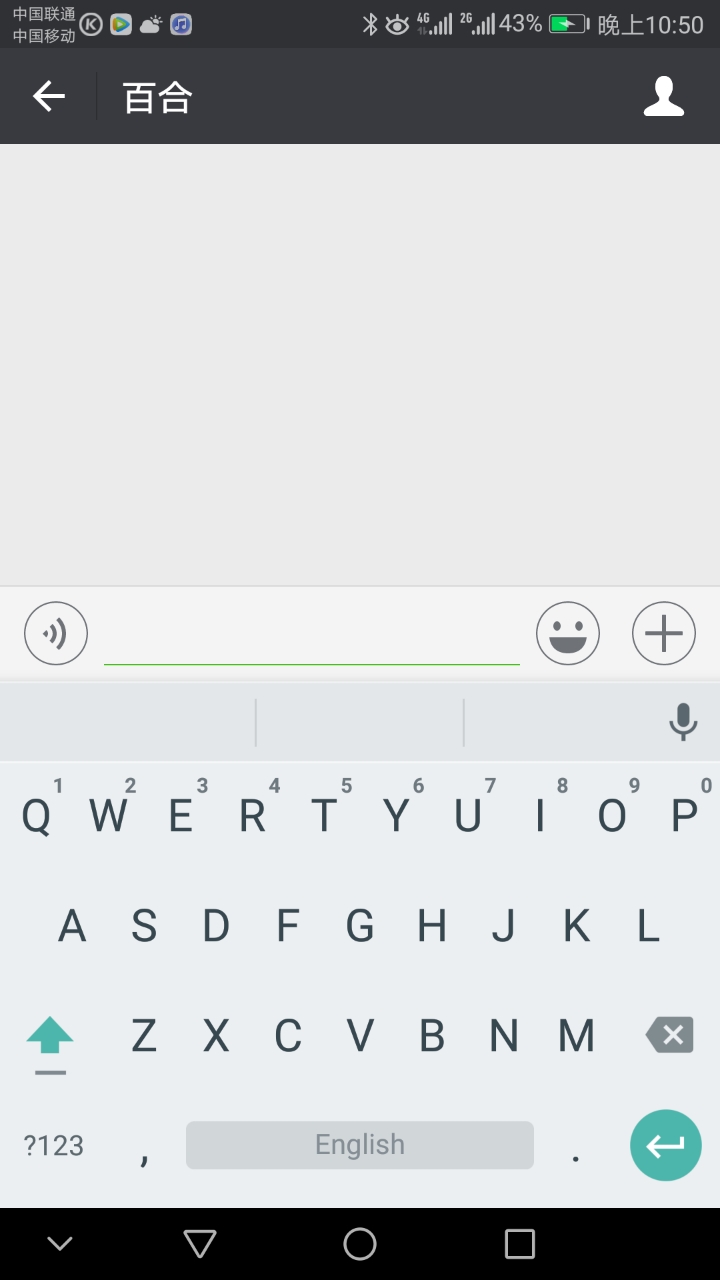
Task: Tap the backspace key
Action: 670,1035
